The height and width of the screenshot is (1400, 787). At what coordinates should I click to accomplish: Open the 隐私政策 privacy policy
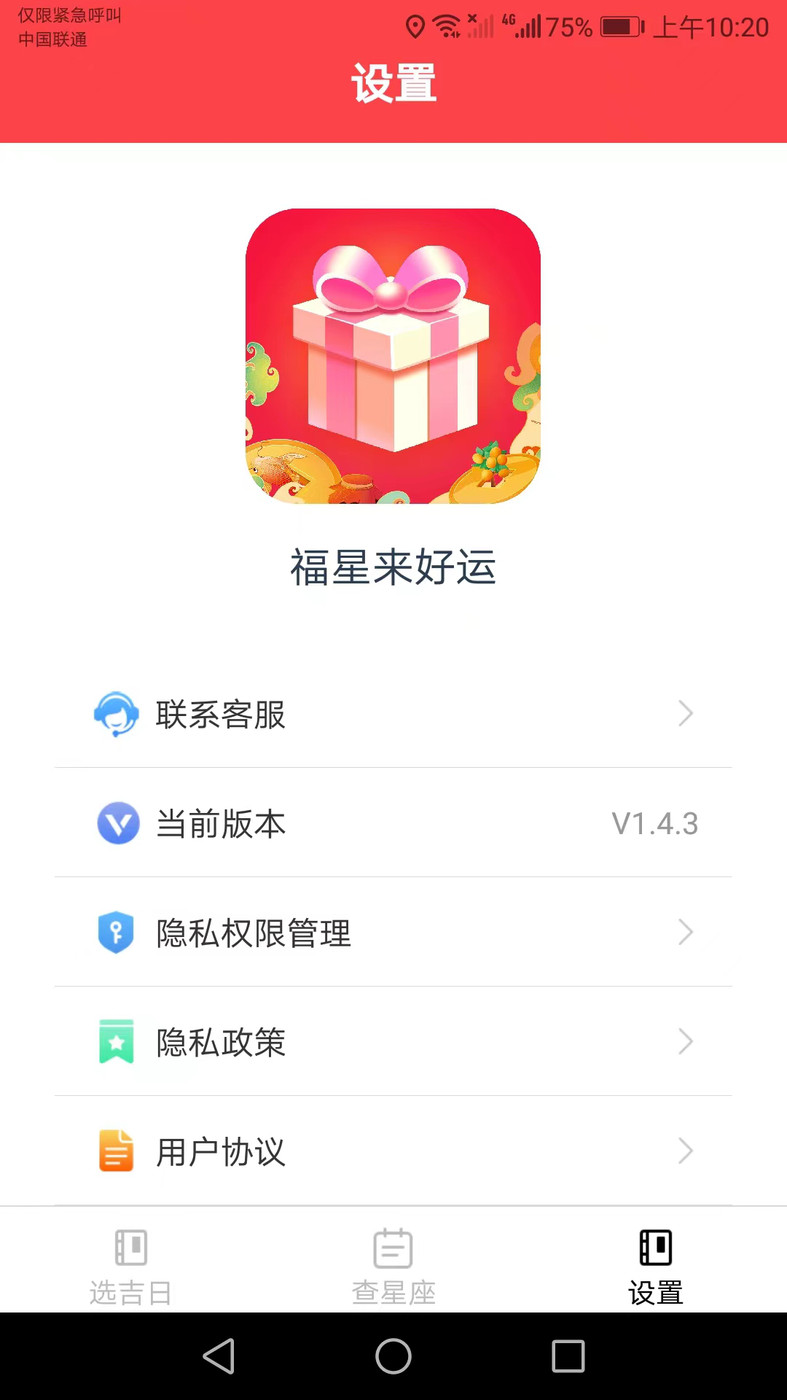[220, 1041]
